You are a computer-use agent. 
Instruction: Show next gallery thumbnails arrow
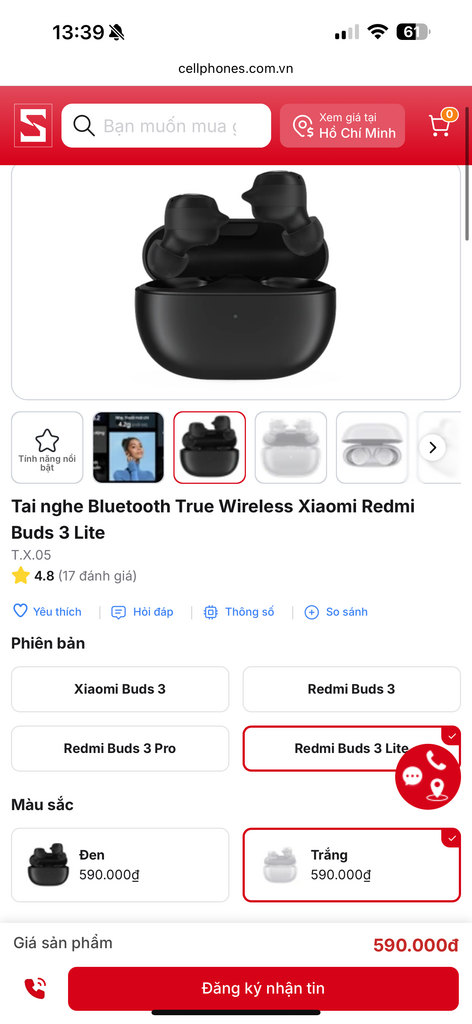click(432, 447)
